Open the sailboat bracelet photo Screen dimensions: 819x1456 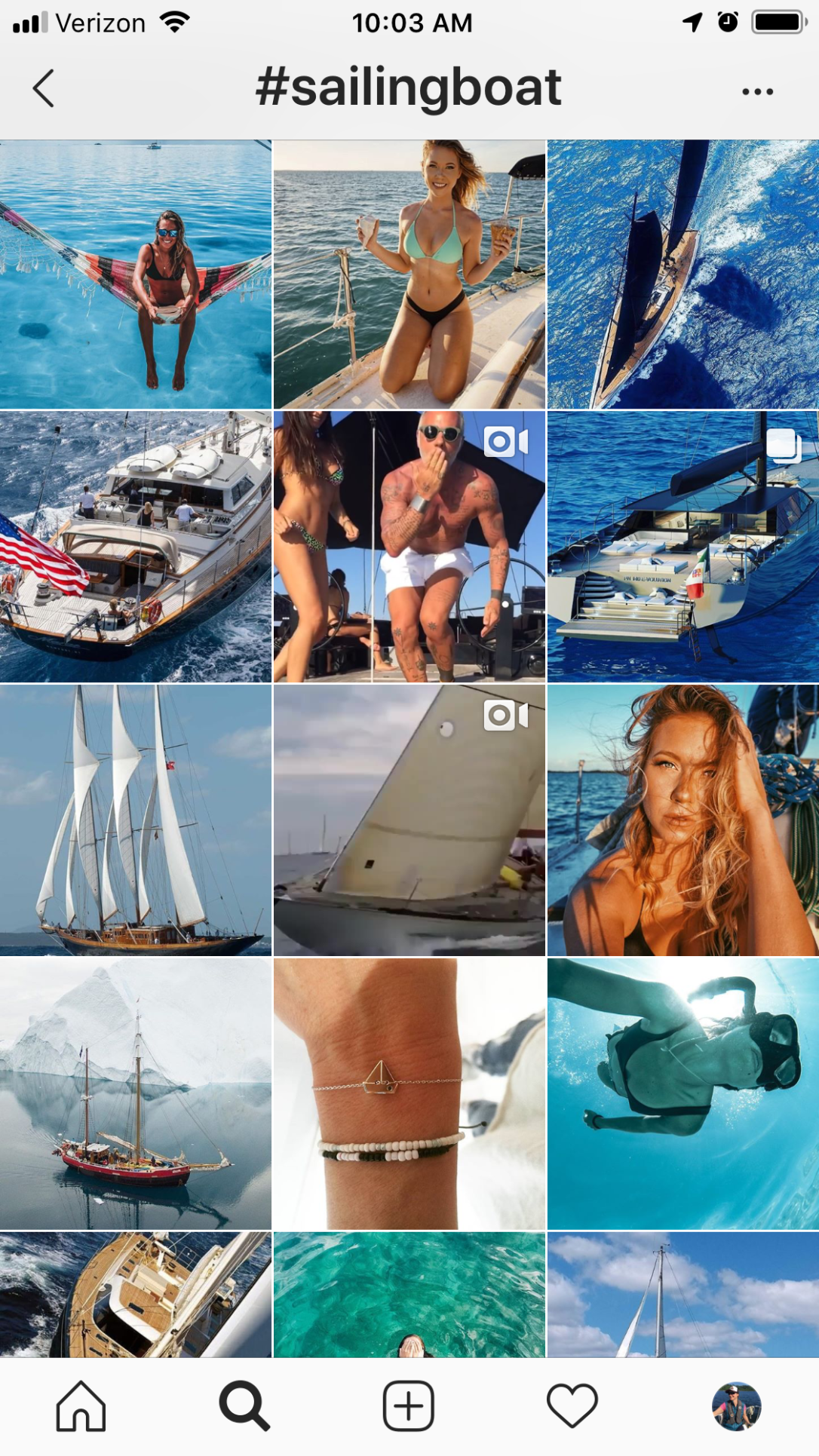[409, 1094]
